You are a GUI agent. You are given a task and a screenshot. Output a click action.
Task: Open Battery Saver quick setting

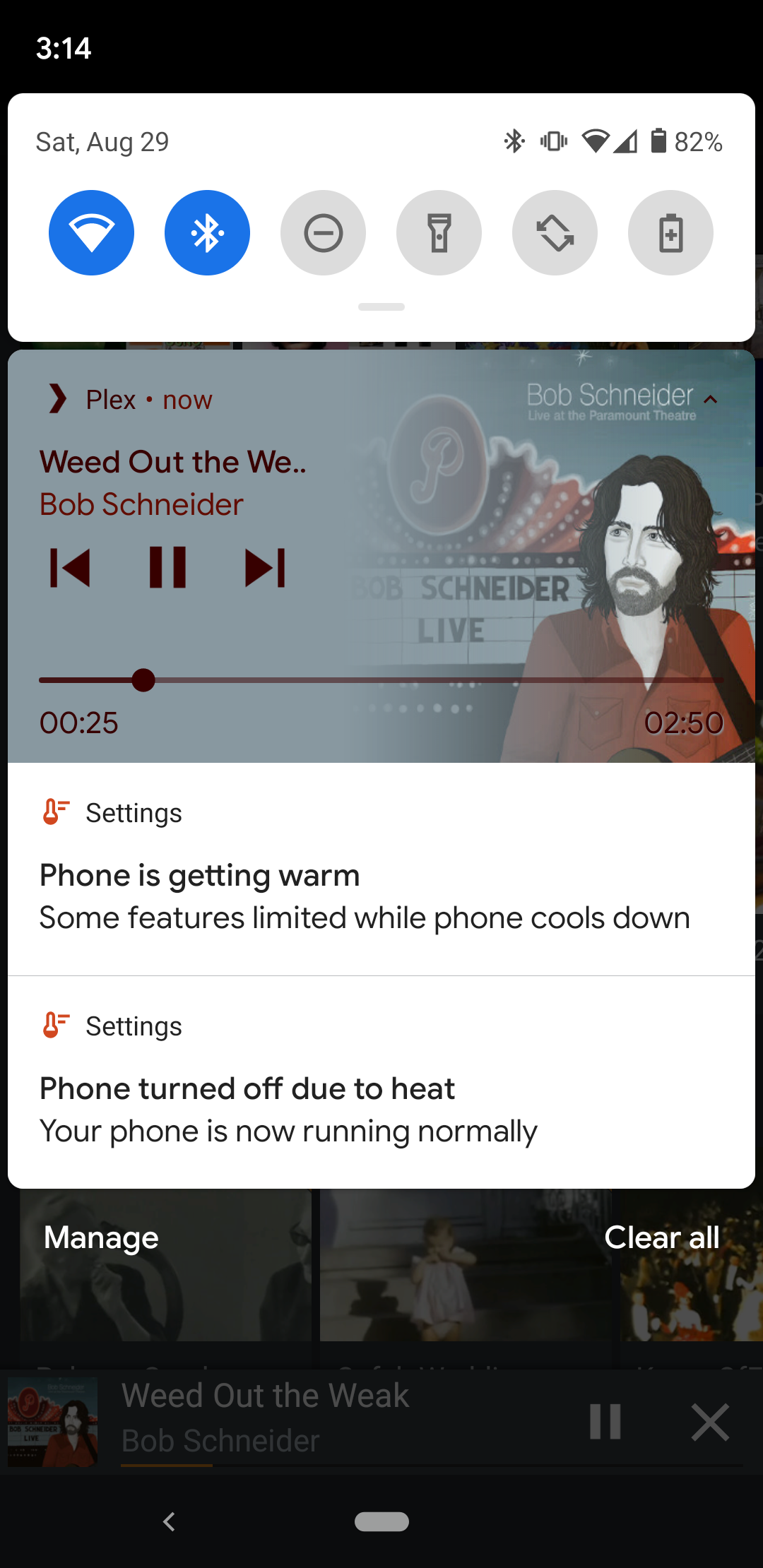click(x=670, y=232)
